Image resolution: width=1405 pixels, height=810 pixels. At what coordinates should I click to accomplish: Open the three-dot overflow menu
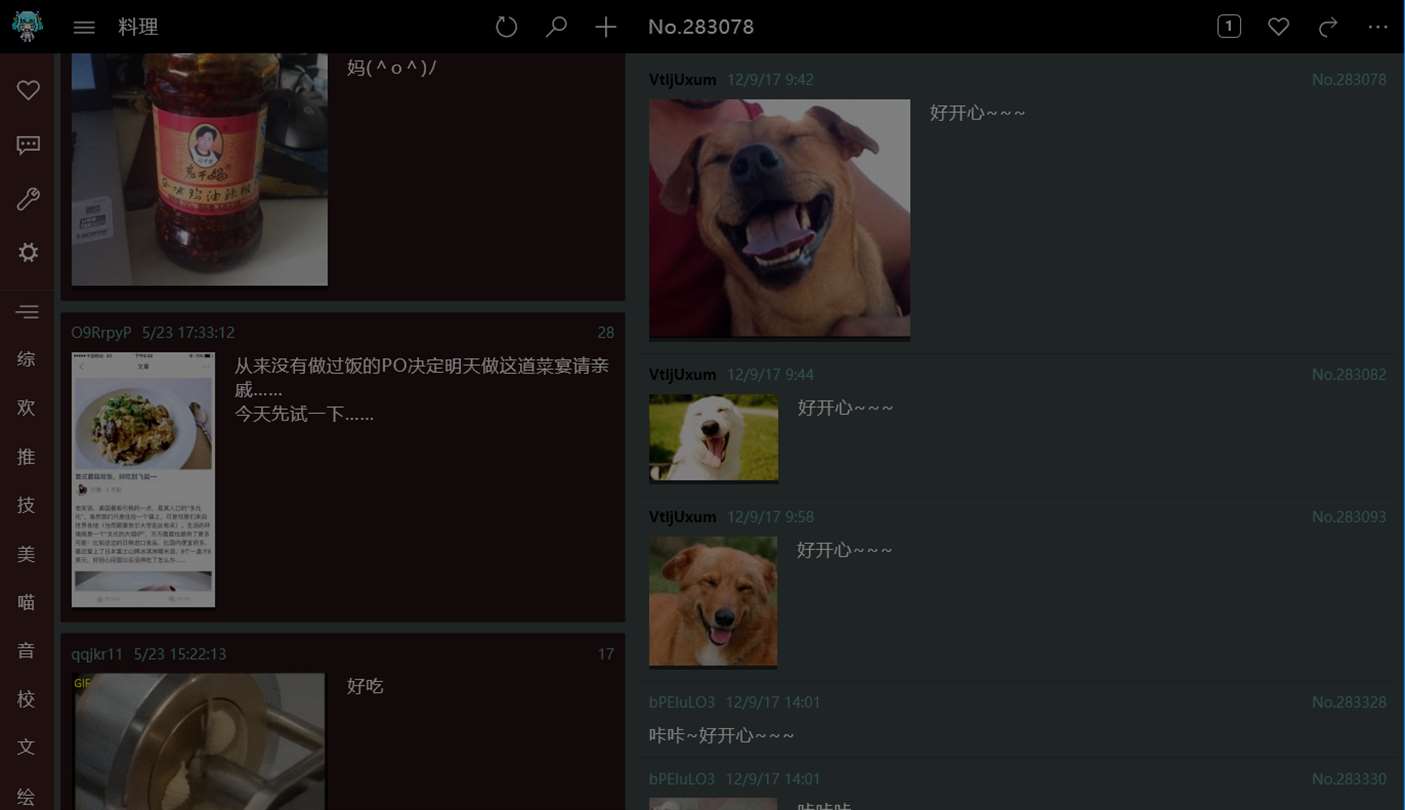tap(1378, 27)
